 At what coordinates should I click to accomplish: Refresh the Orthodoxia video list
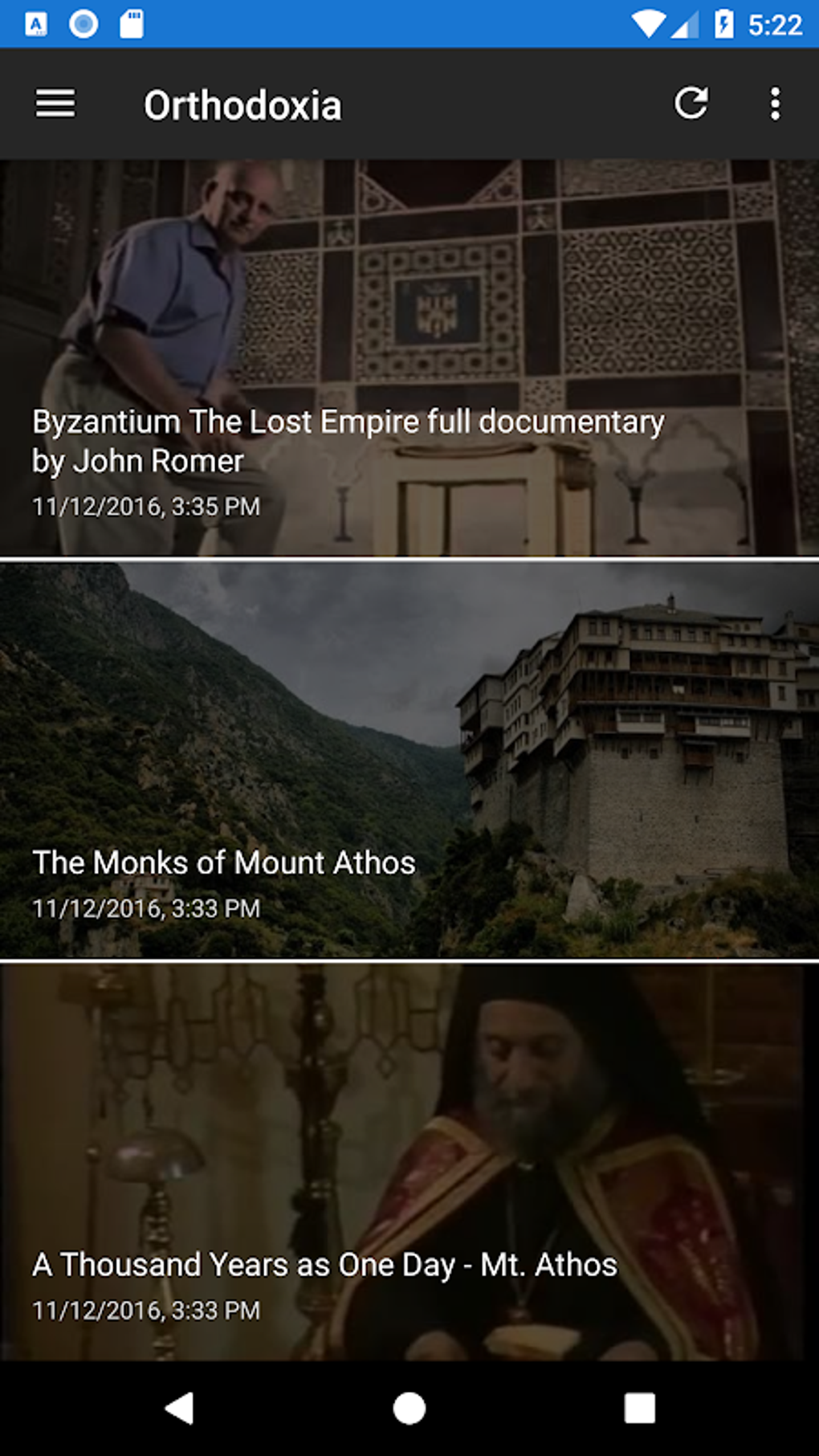click(x=691, y=104)
